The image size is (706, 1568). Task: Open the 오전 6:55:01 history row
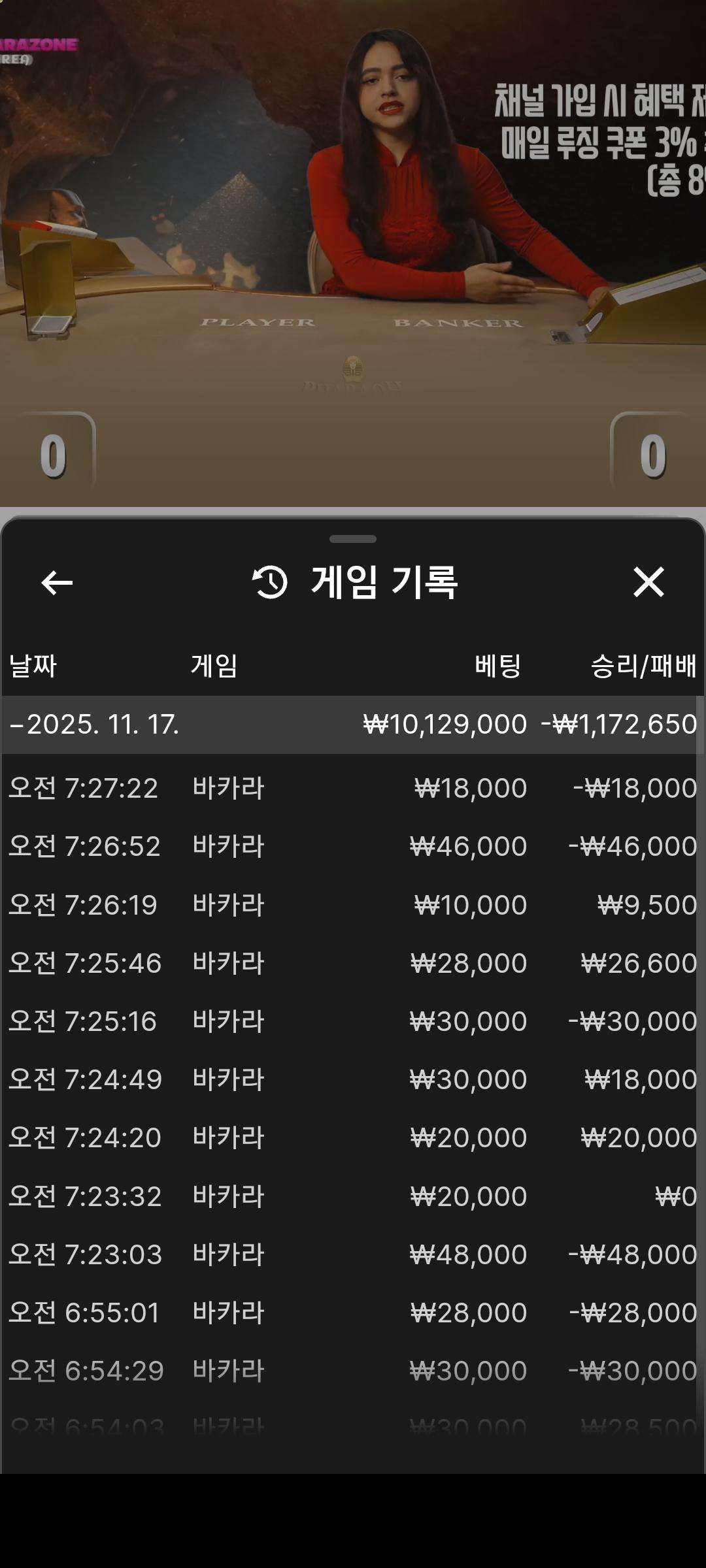pyautogui.click(x=353, y=1313)
